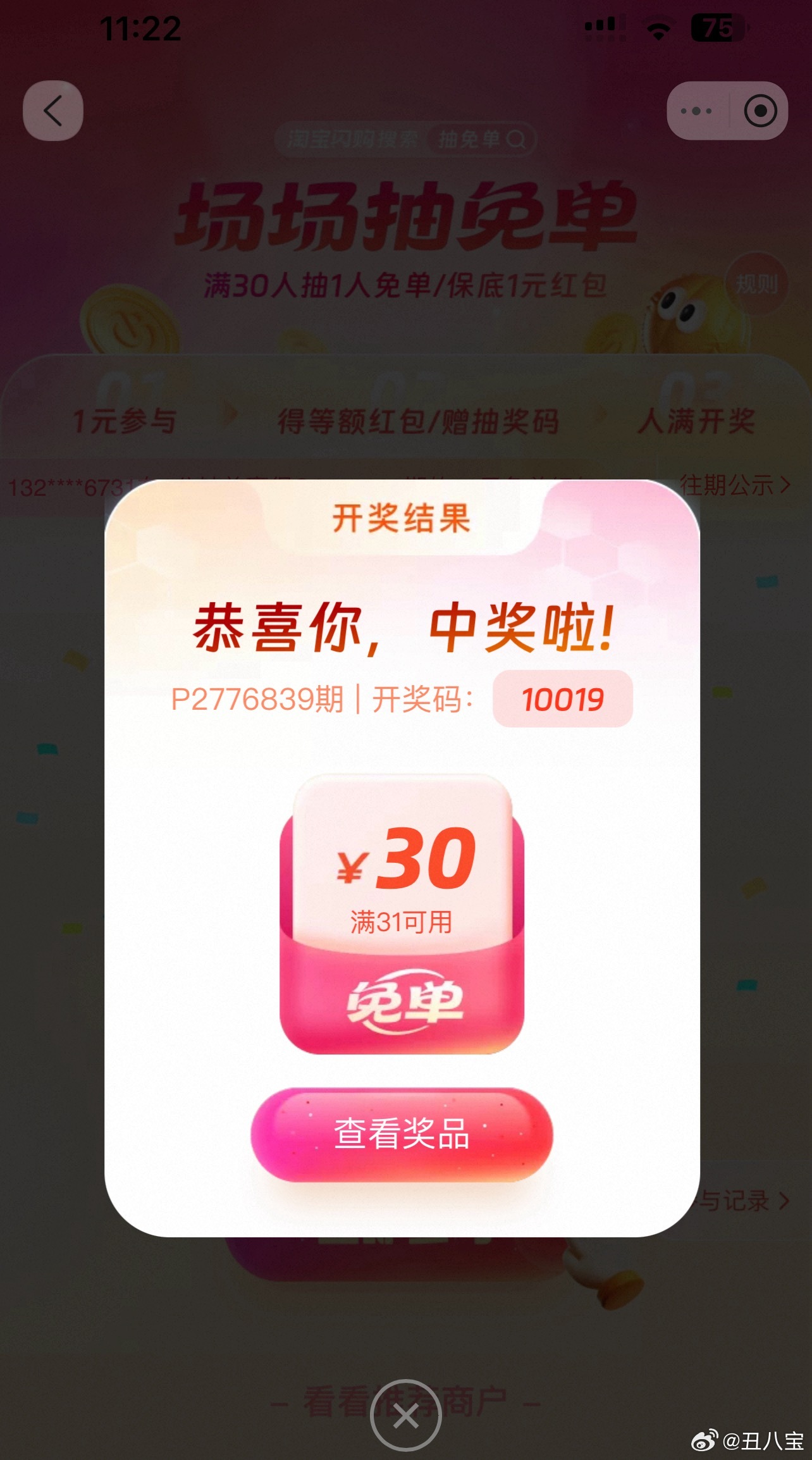812x1460 pixels.
Task: Open the mini-program overflow menu
Action: pos(696,111)
